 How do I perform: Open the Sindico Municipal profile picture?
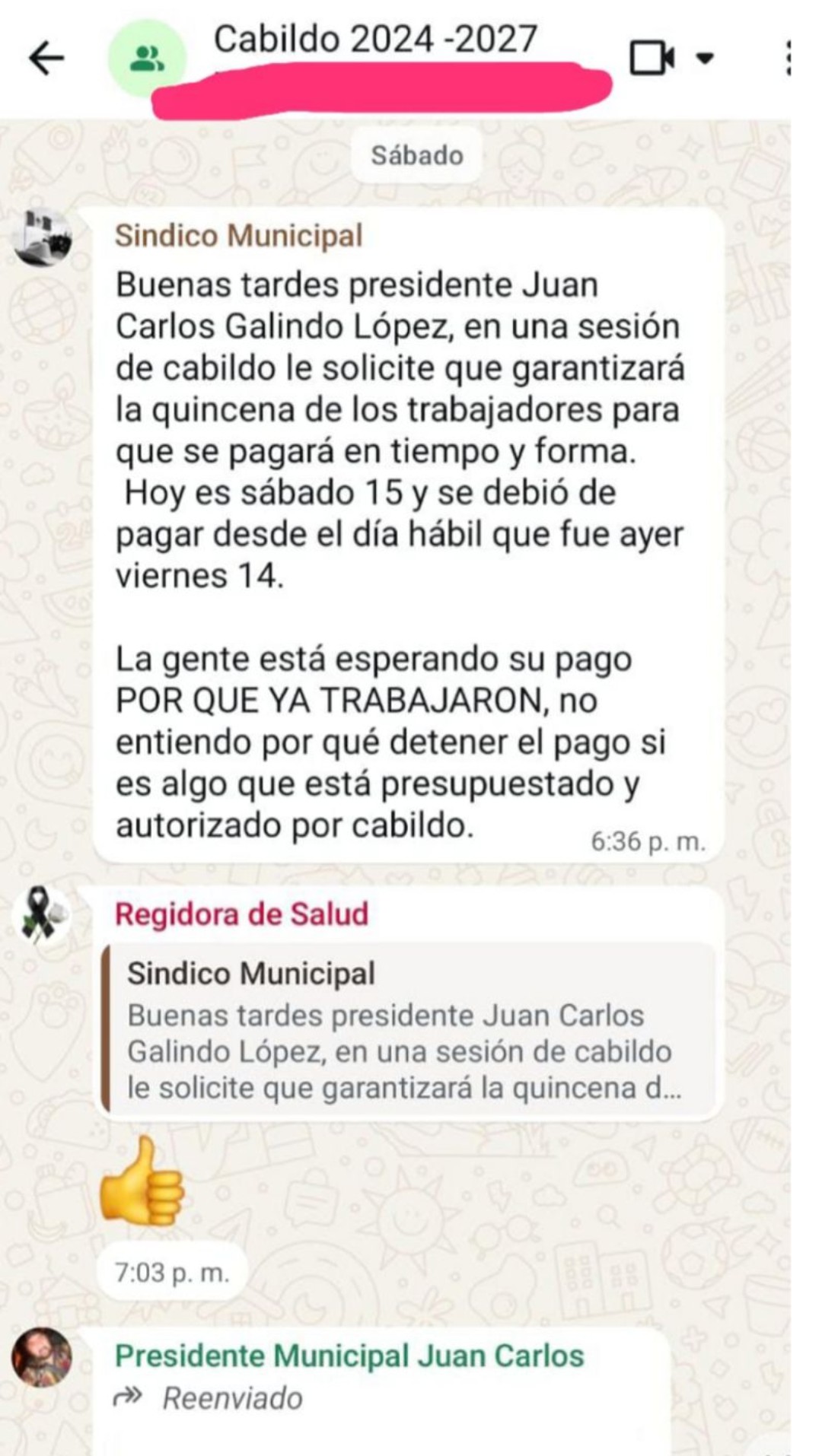coord(43,237)
